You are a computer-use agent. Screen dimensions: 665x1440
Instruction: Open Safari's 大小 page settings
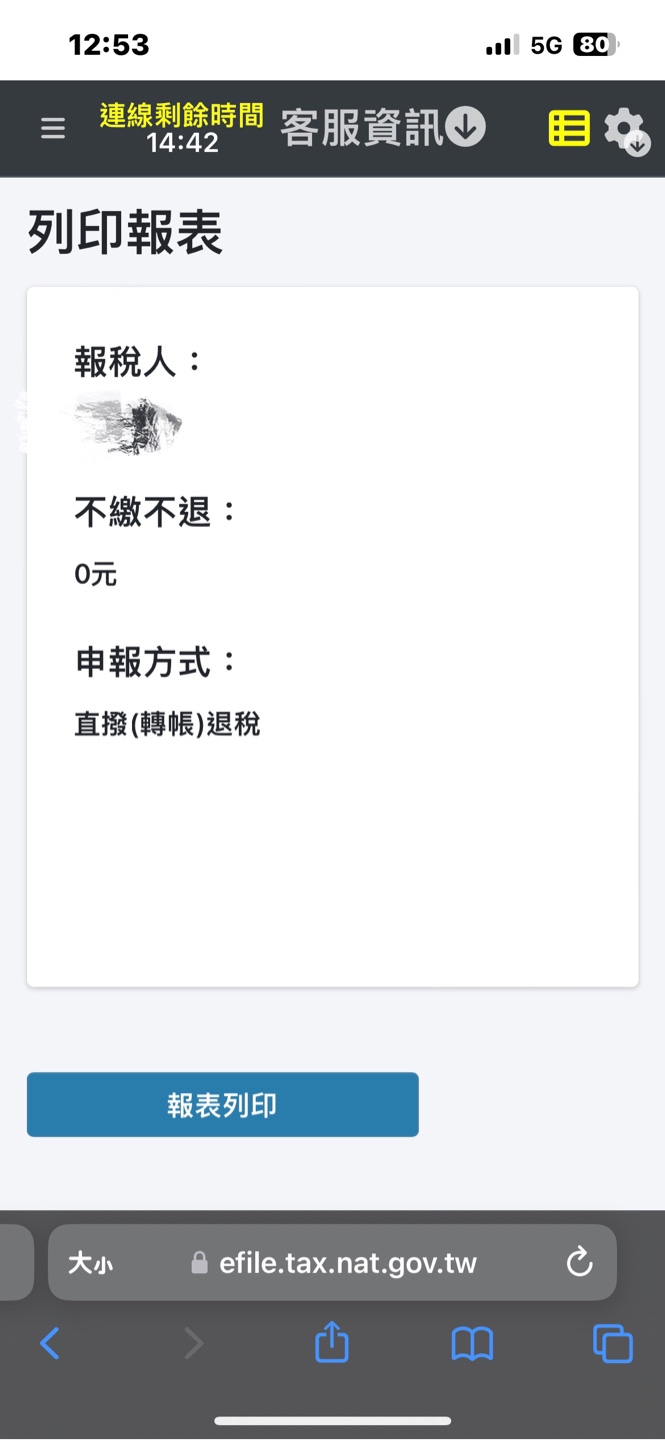90,1263
